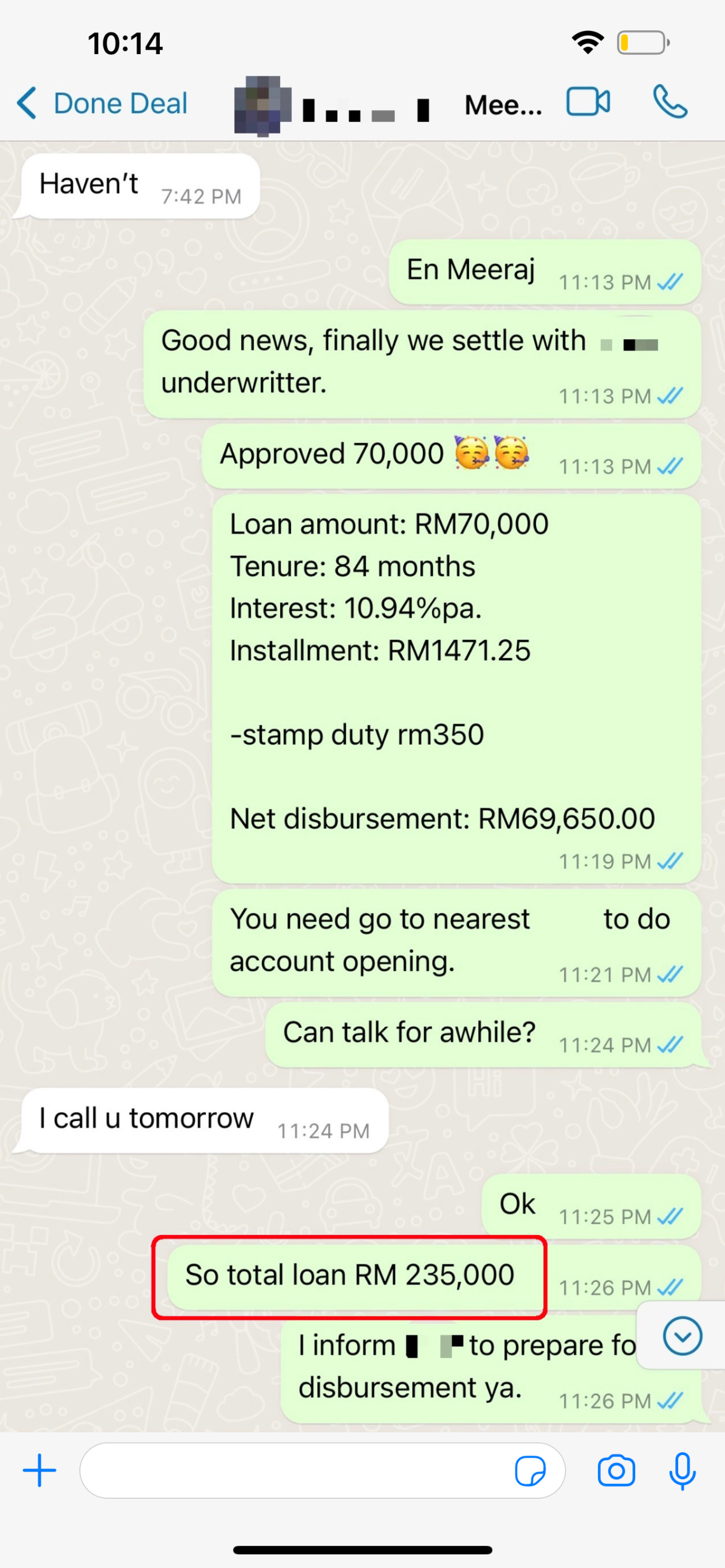Viewport: 725px width, 1568px height.
Task: Open the camera to send a photo
Action: click(616, 1471)
